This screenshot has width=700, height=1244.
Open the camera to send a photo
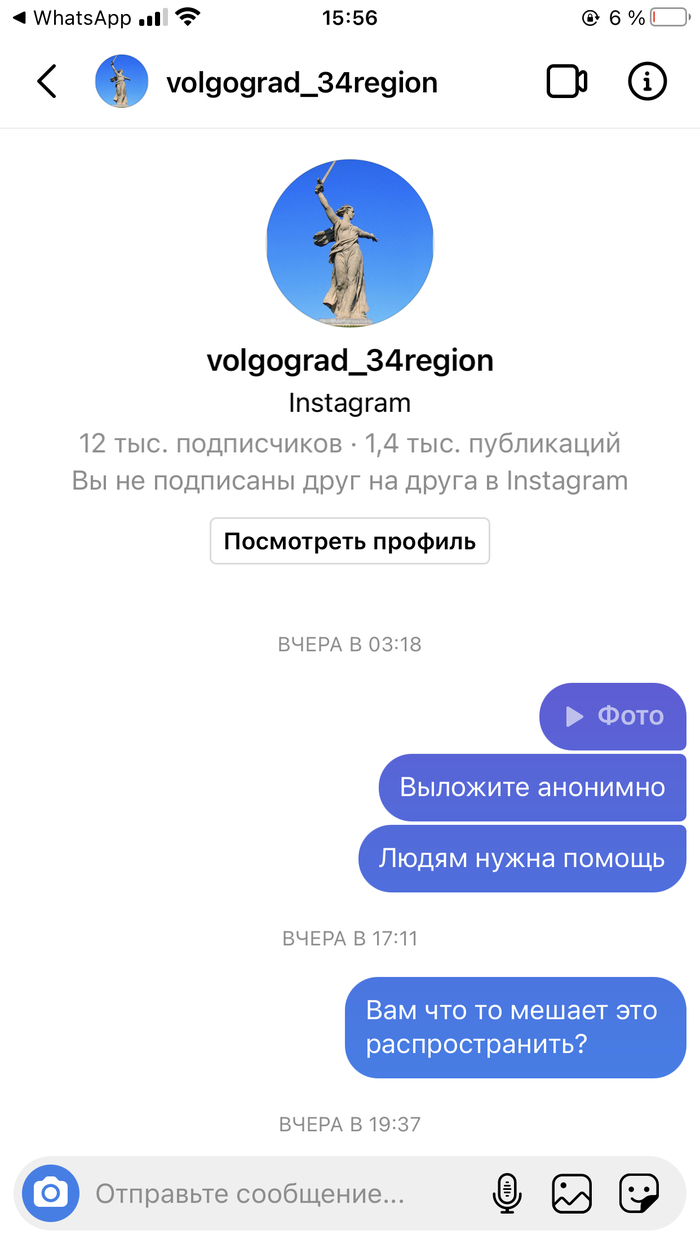click(x=51, y=1193)
